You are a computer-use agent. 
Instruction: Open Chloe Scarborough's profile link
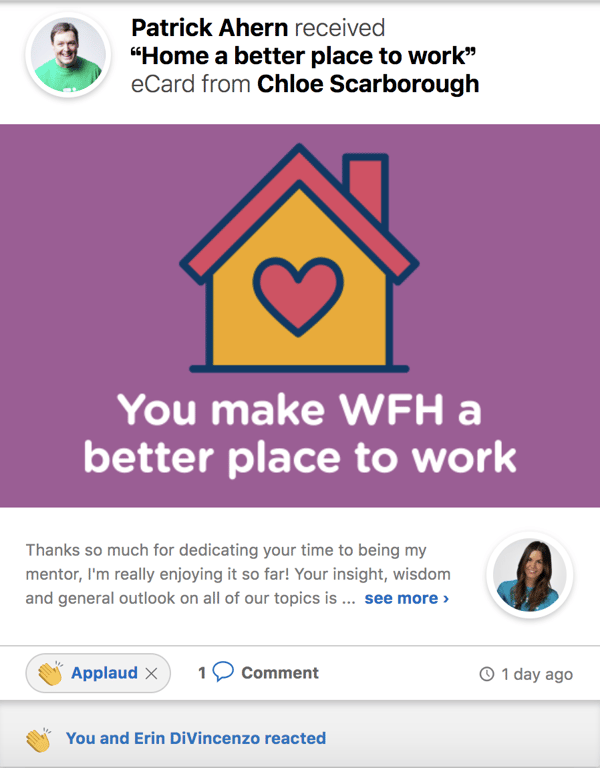(x=367, y=84)
